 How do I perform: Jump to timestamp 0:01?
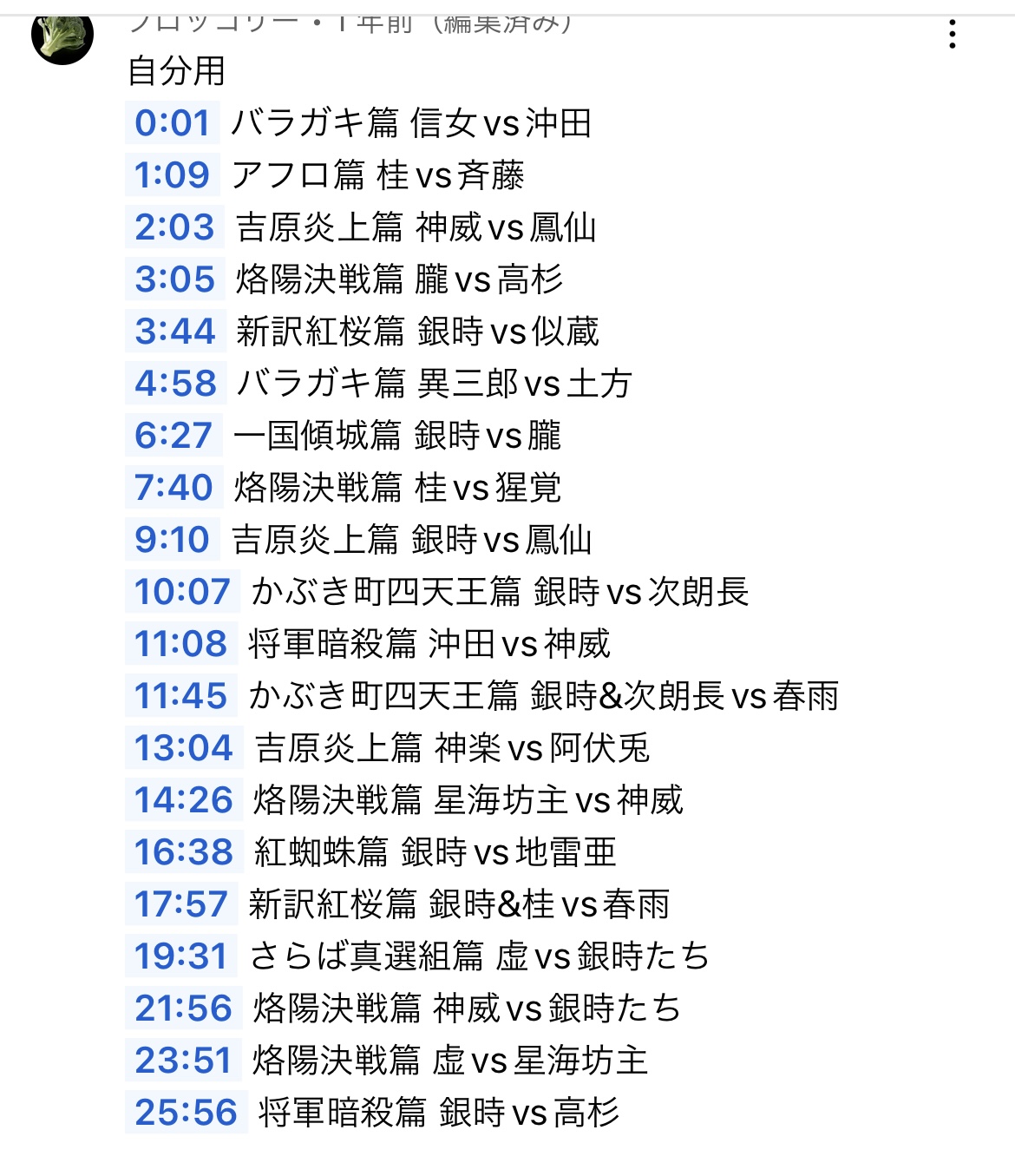172,122
